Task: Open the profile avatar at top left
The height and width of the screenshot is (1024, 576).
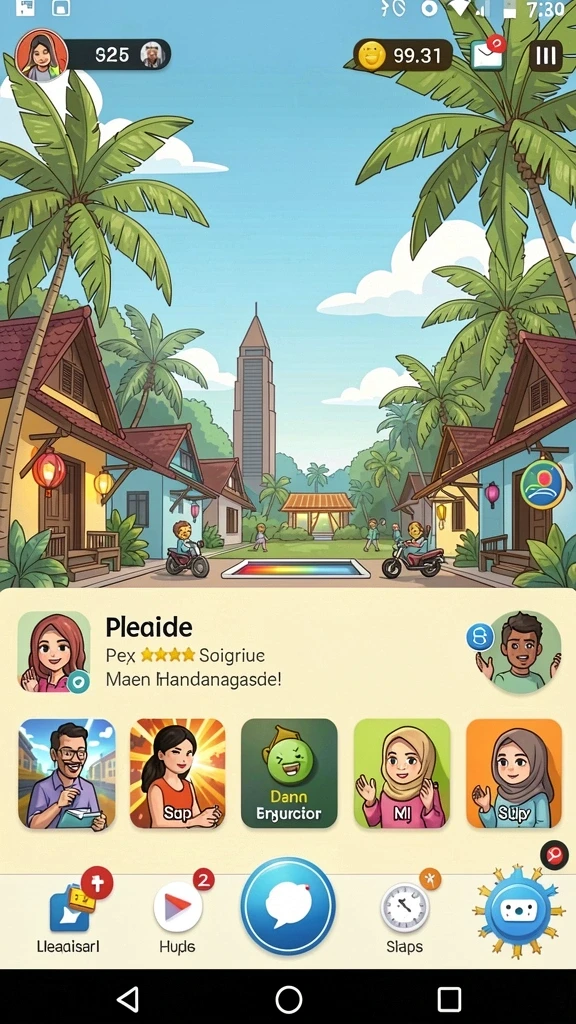Action: (x=40, y=55)
